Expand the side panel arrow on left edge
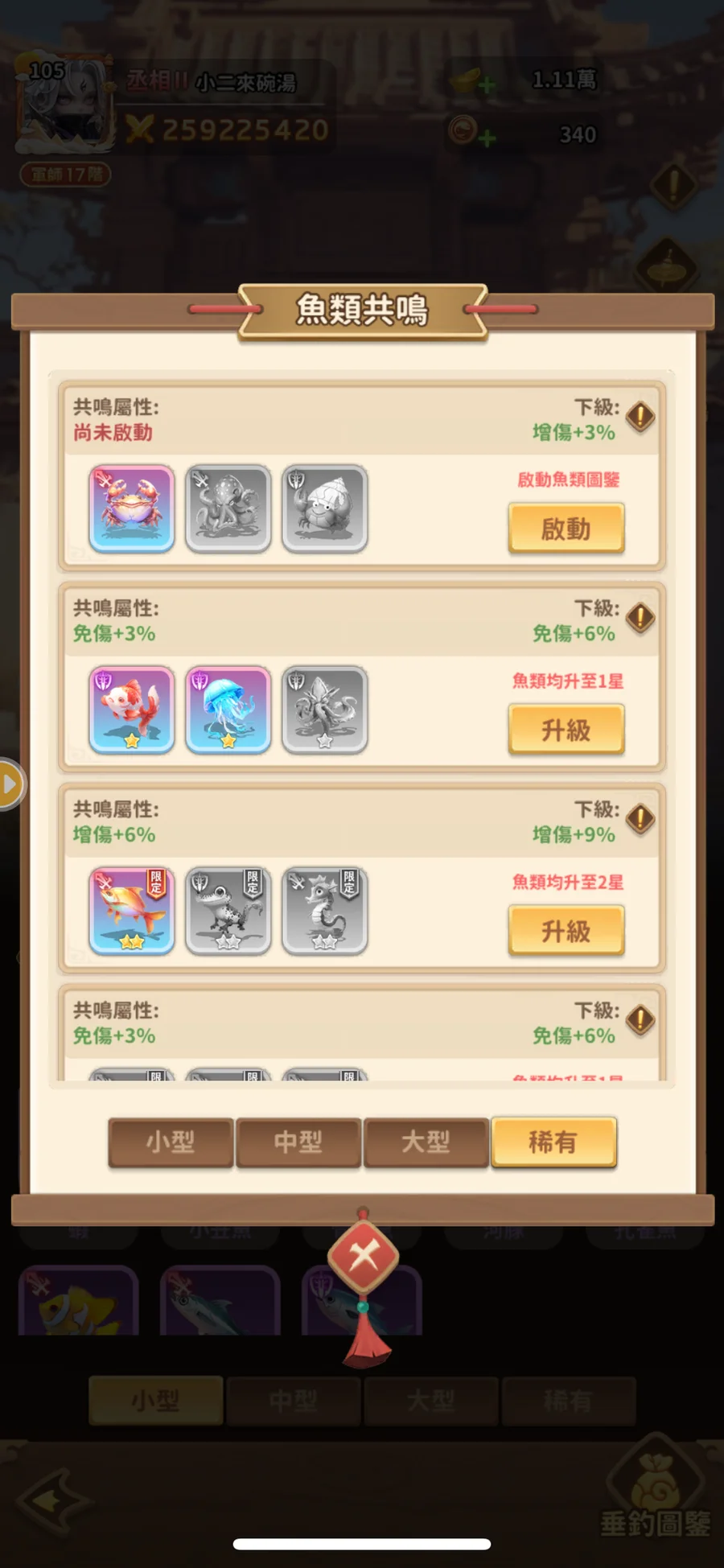Screen dimensions: 724x1568 [10, 784]
